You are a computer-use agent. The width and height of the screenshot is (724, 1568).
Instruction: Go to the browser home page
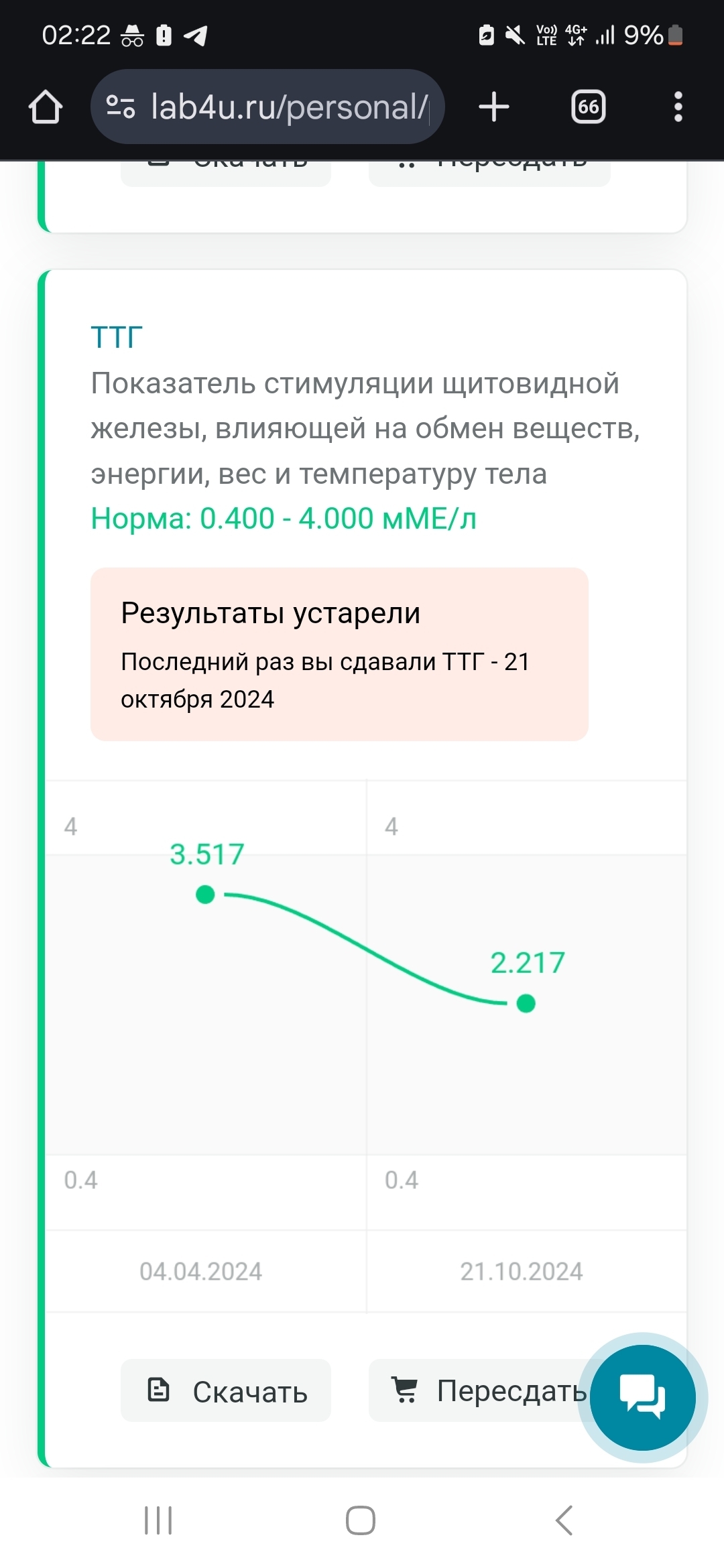[x=46, y=107]
